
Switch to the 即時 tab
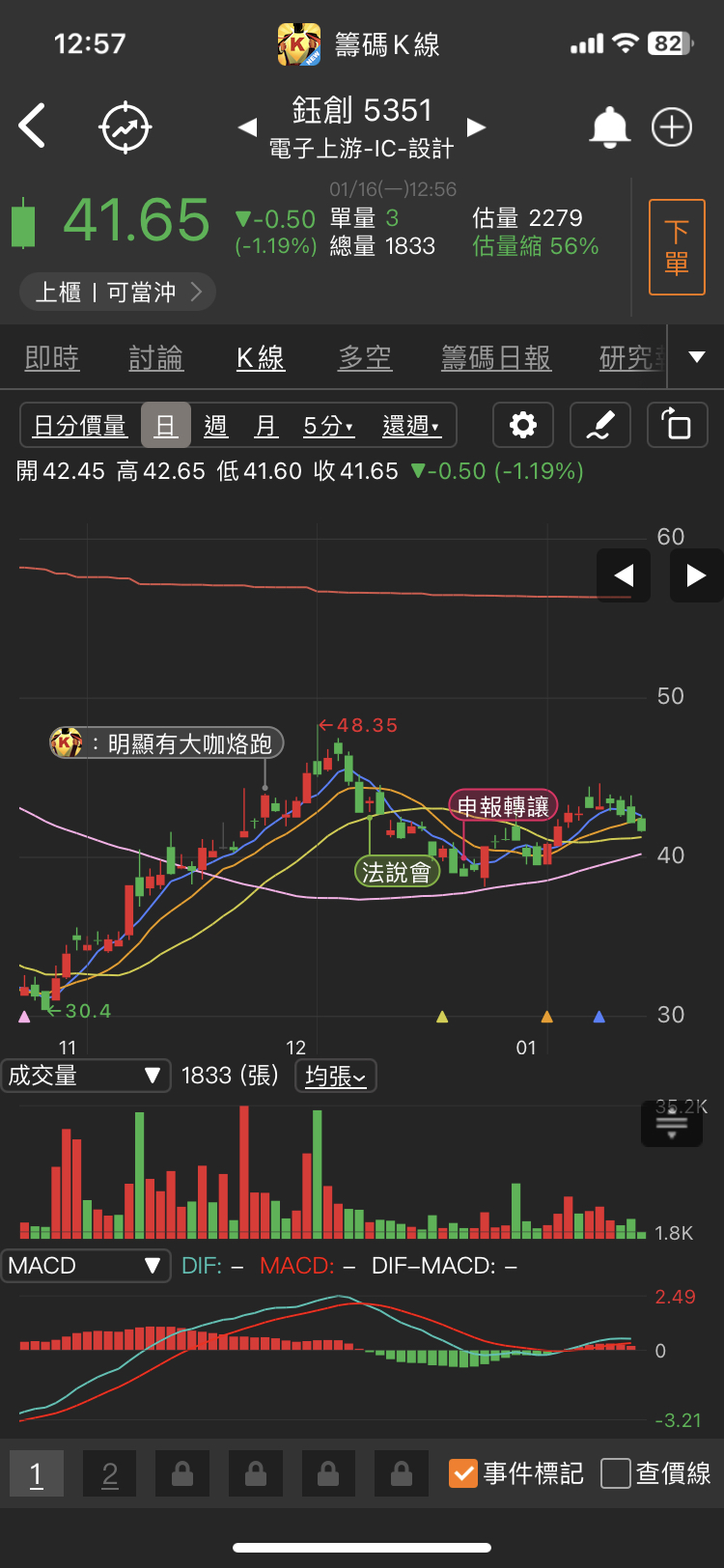(52, 358)
